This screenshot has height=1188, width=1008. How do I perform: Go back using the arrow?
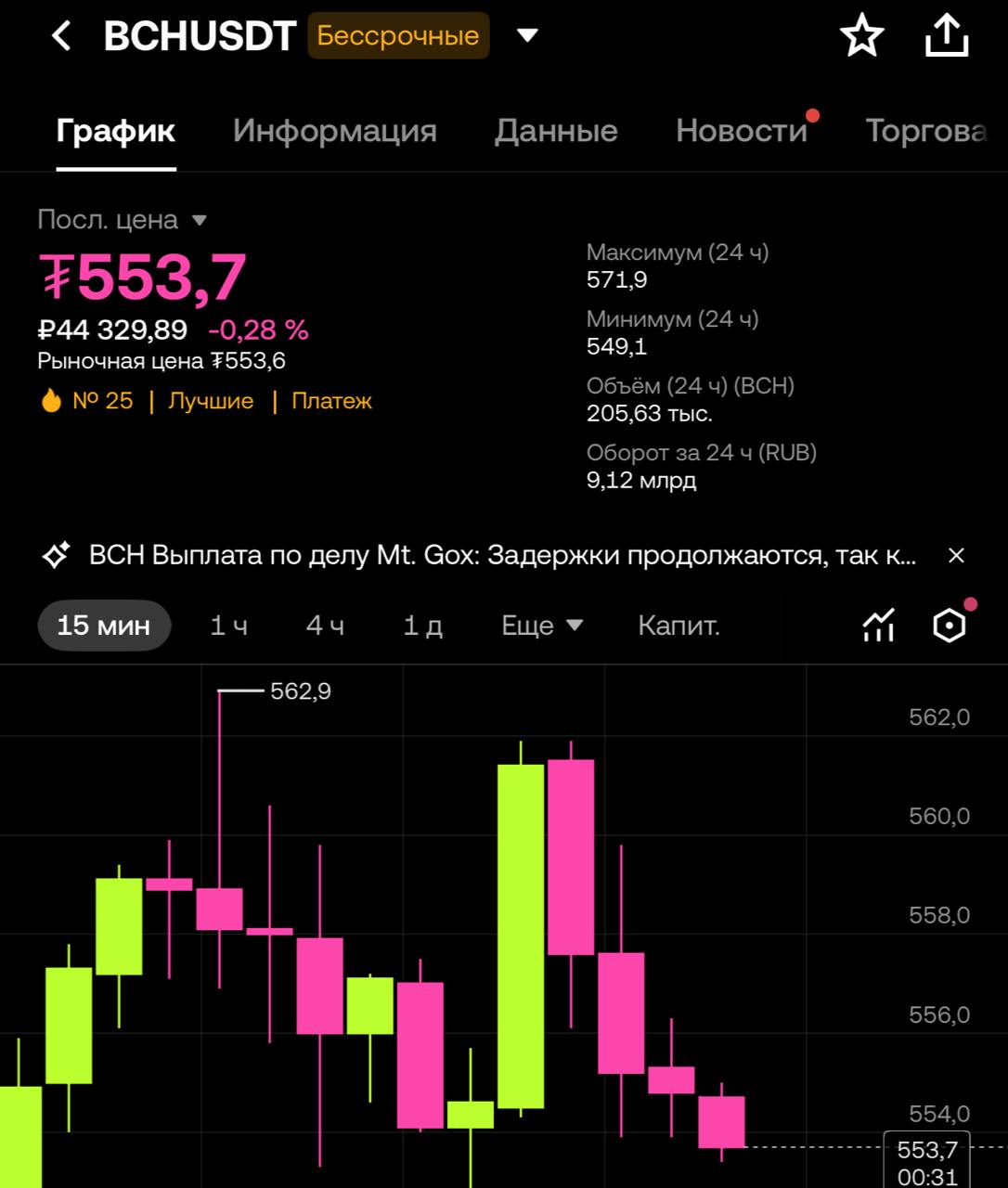point(61,37)
